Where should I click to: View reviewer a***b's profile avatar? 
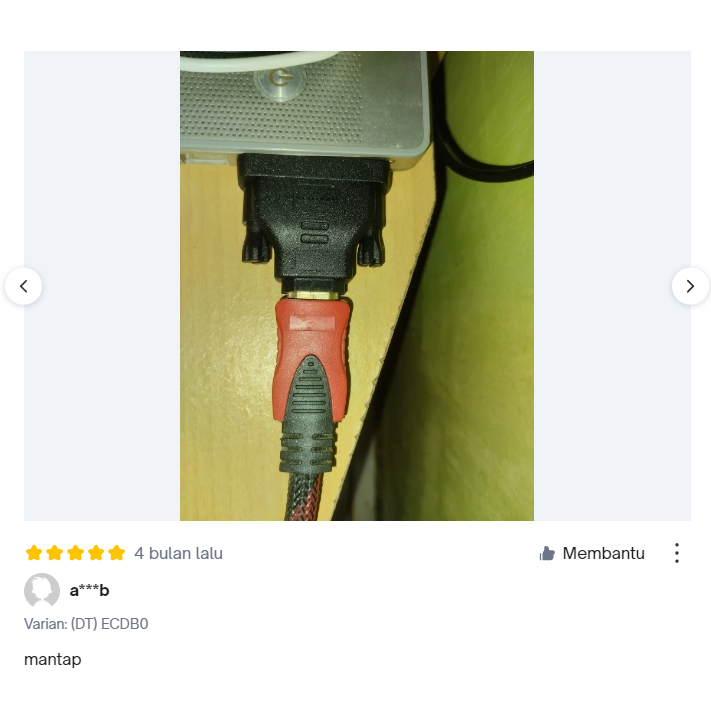(x=42, y=590)
